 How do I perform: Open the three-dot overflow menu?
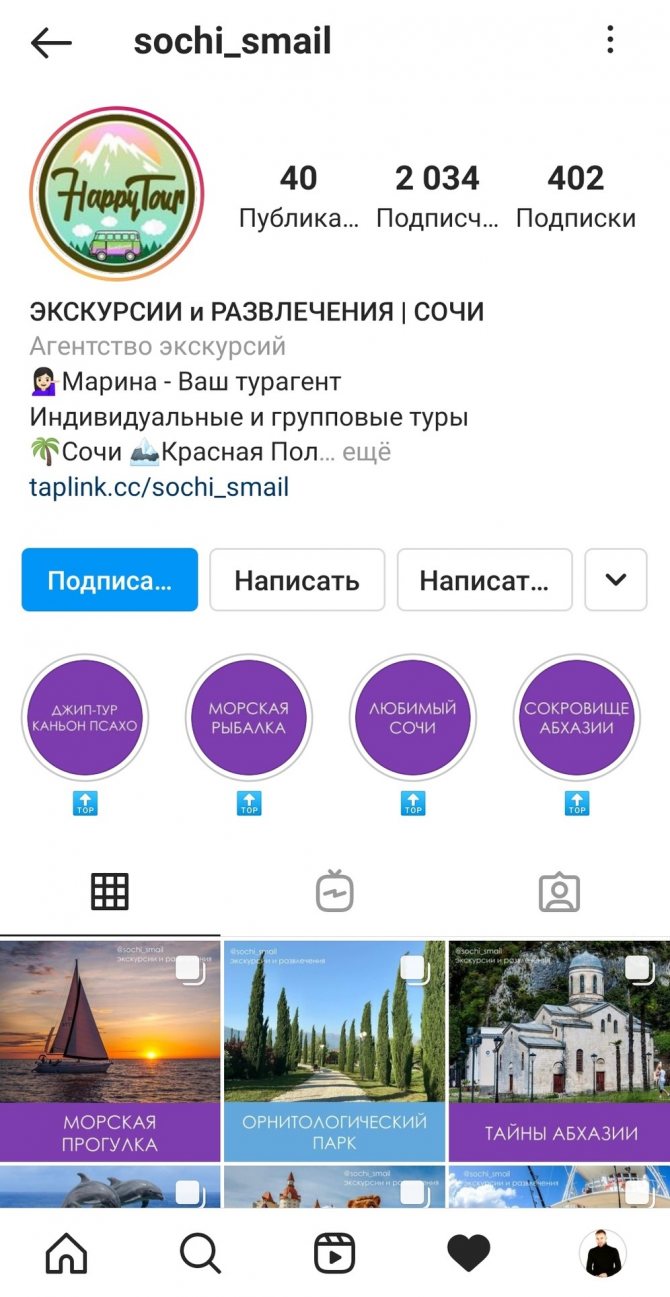coord(610,41)
